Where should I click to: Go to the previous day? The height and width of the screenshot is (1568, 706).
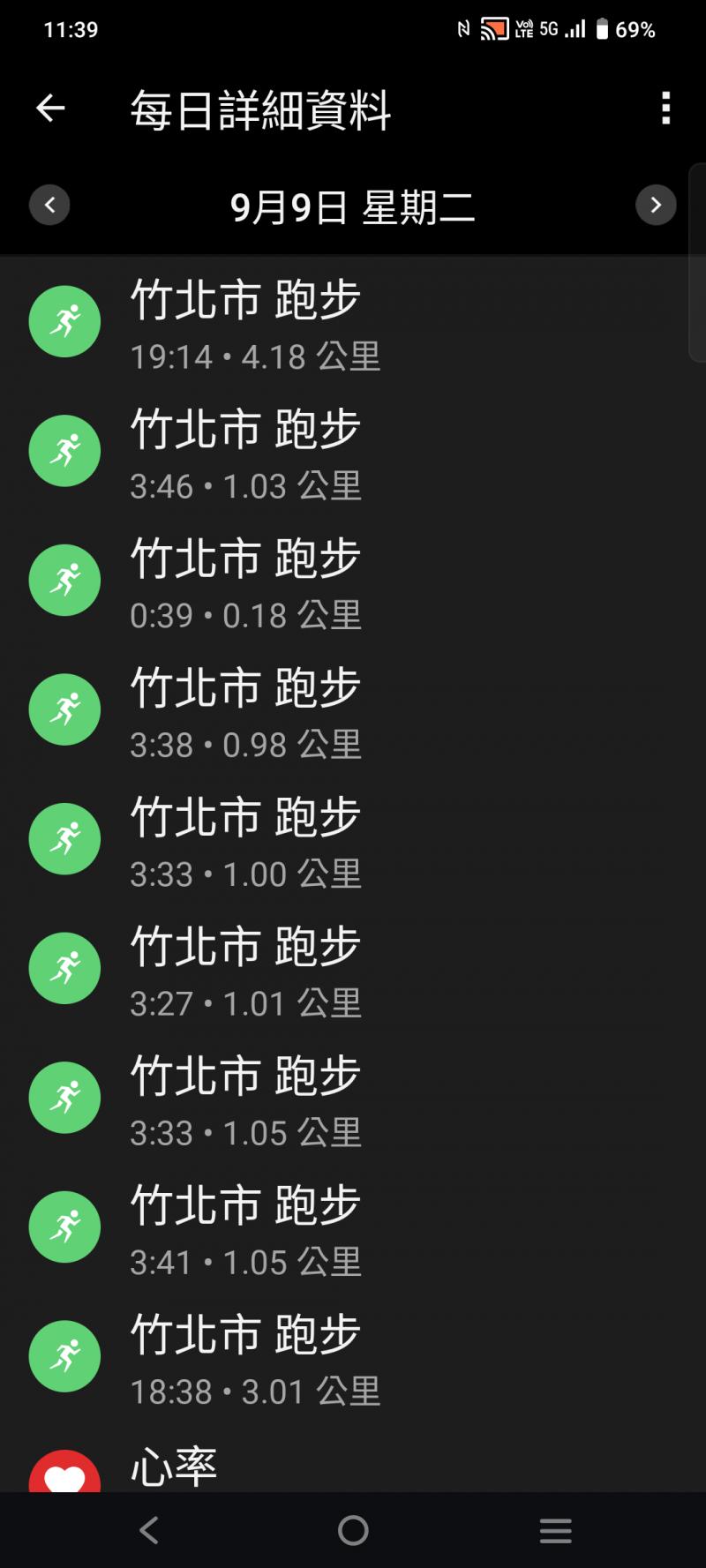pyautogui.click(x=49, y=206)
